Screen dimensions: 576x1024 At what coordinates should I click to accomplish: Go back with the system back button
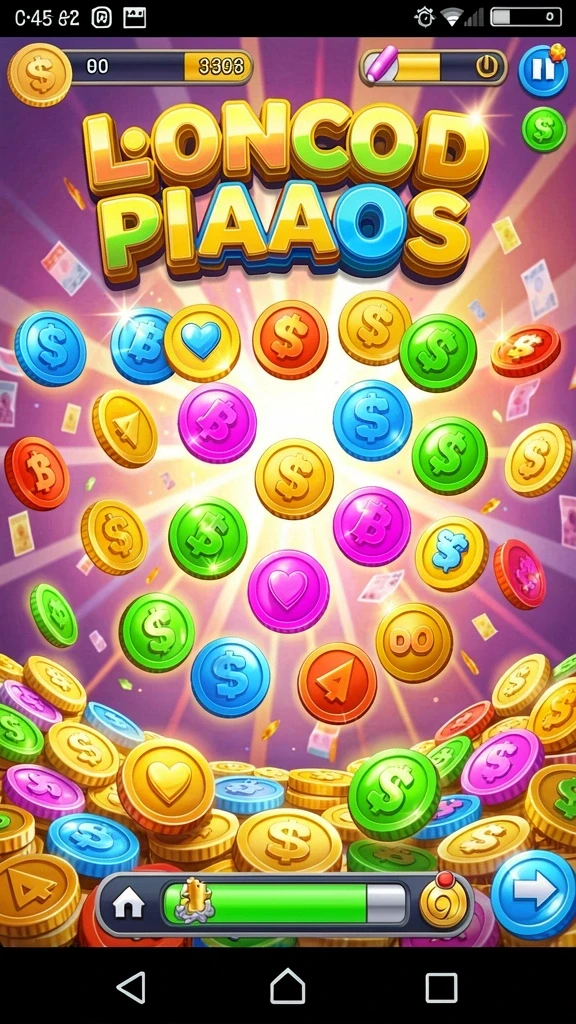tap(132, 986)
